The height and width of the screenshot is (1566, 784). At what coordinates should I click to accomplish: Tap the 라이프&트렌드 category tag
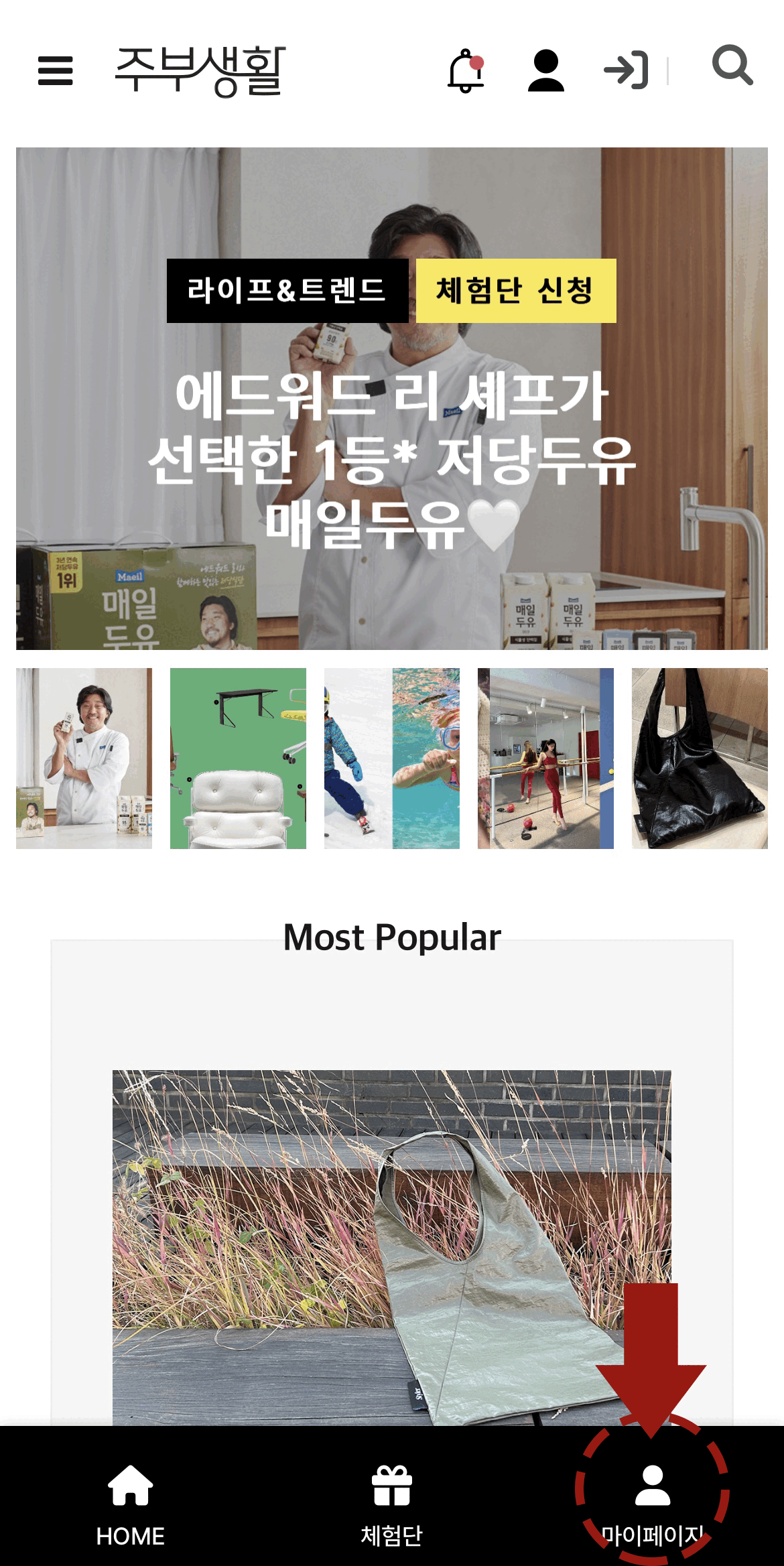[x=287, y=291]
